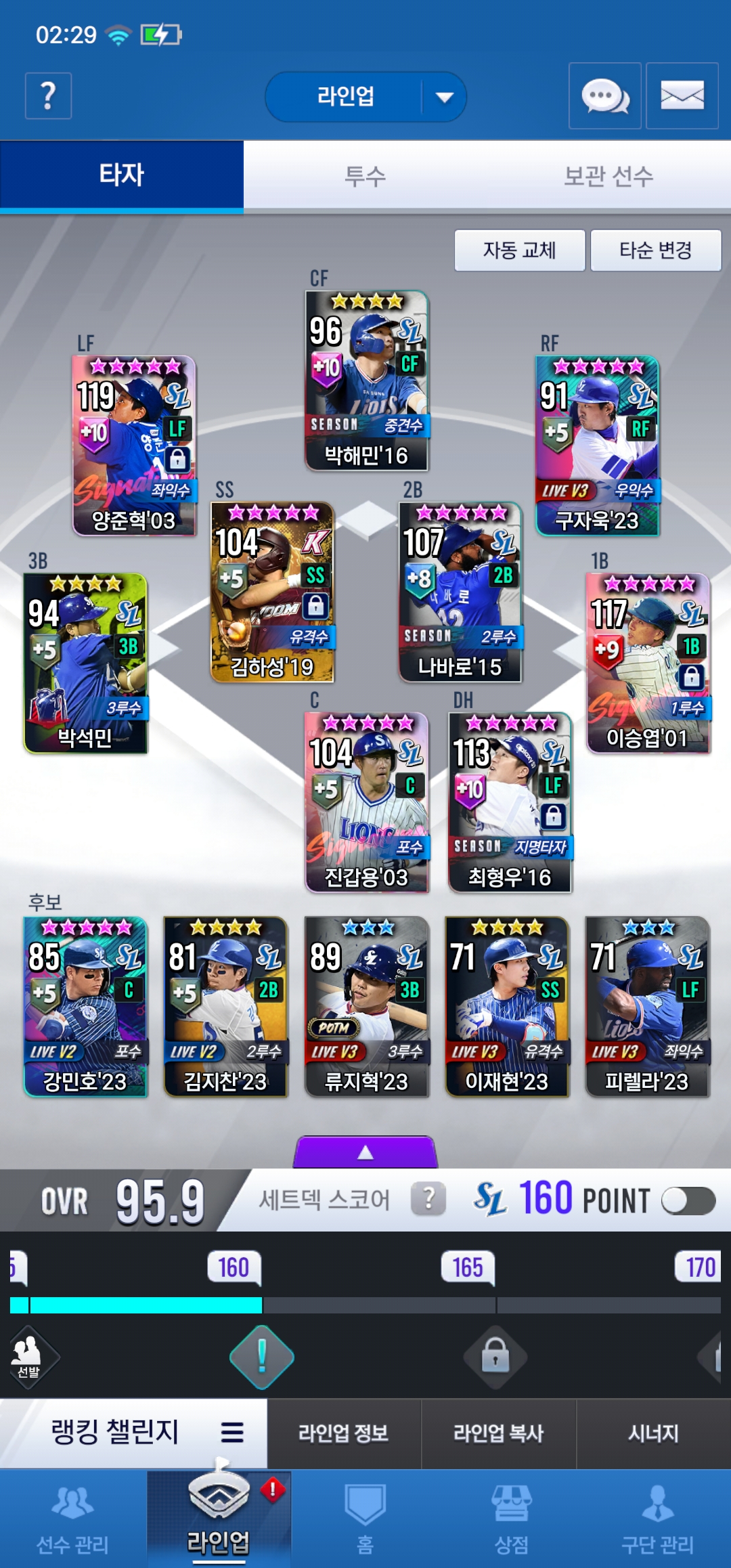Select the 박해민'16 CF player card

click(x=367, y=381)
